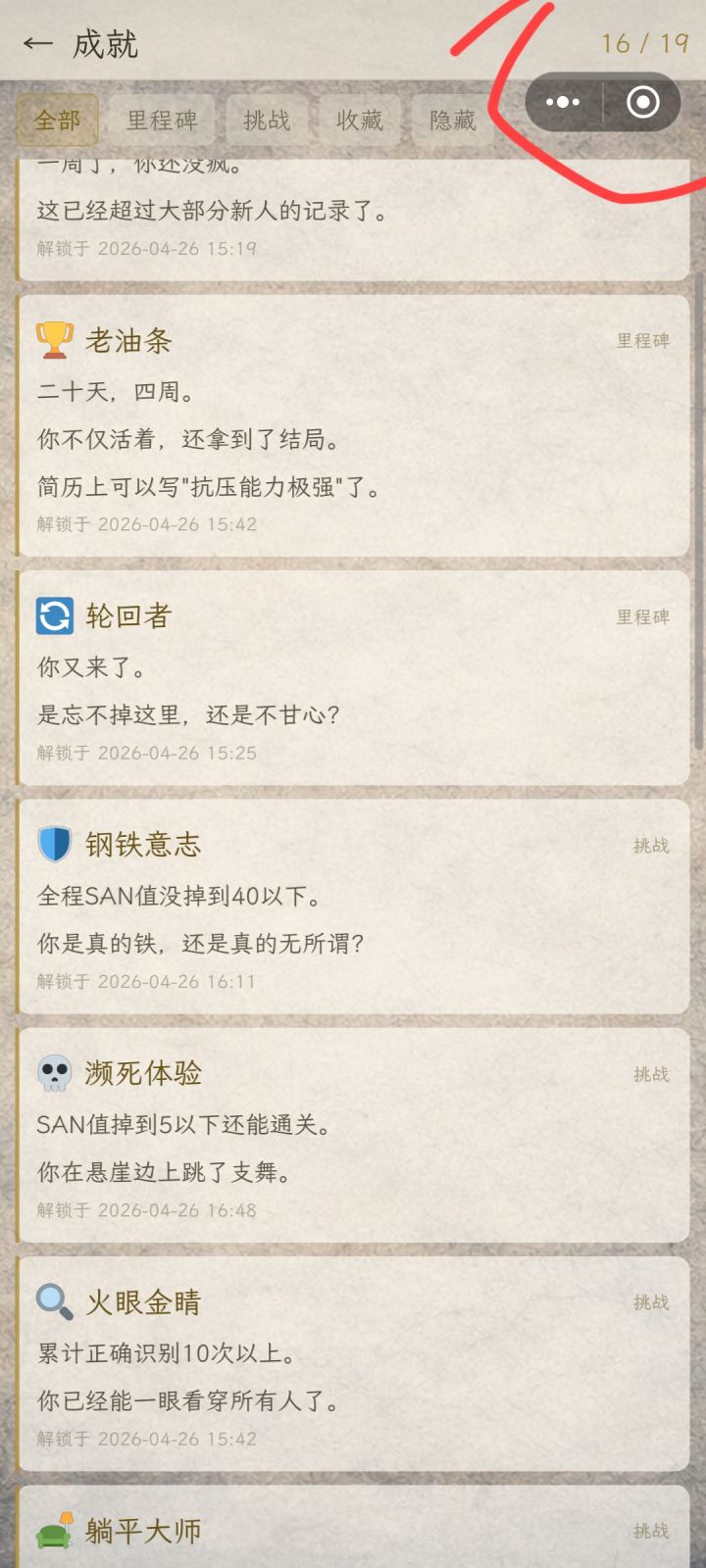
Task: Open the 挑战 category filter
Action: tap(269, 119)
